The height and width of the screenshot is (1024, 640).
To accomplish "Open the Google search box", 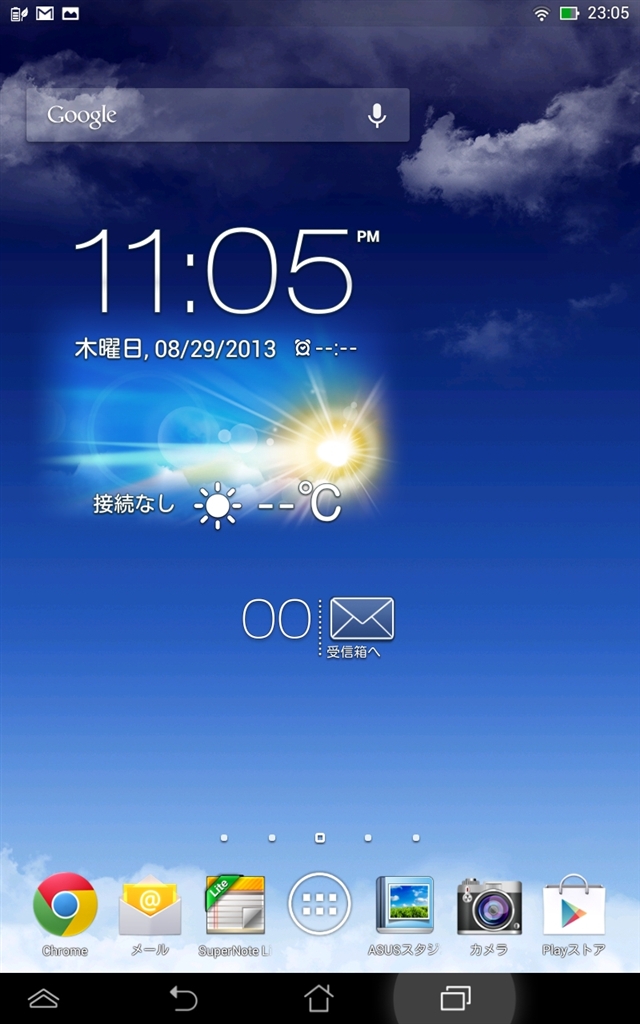I will point(190,115).
